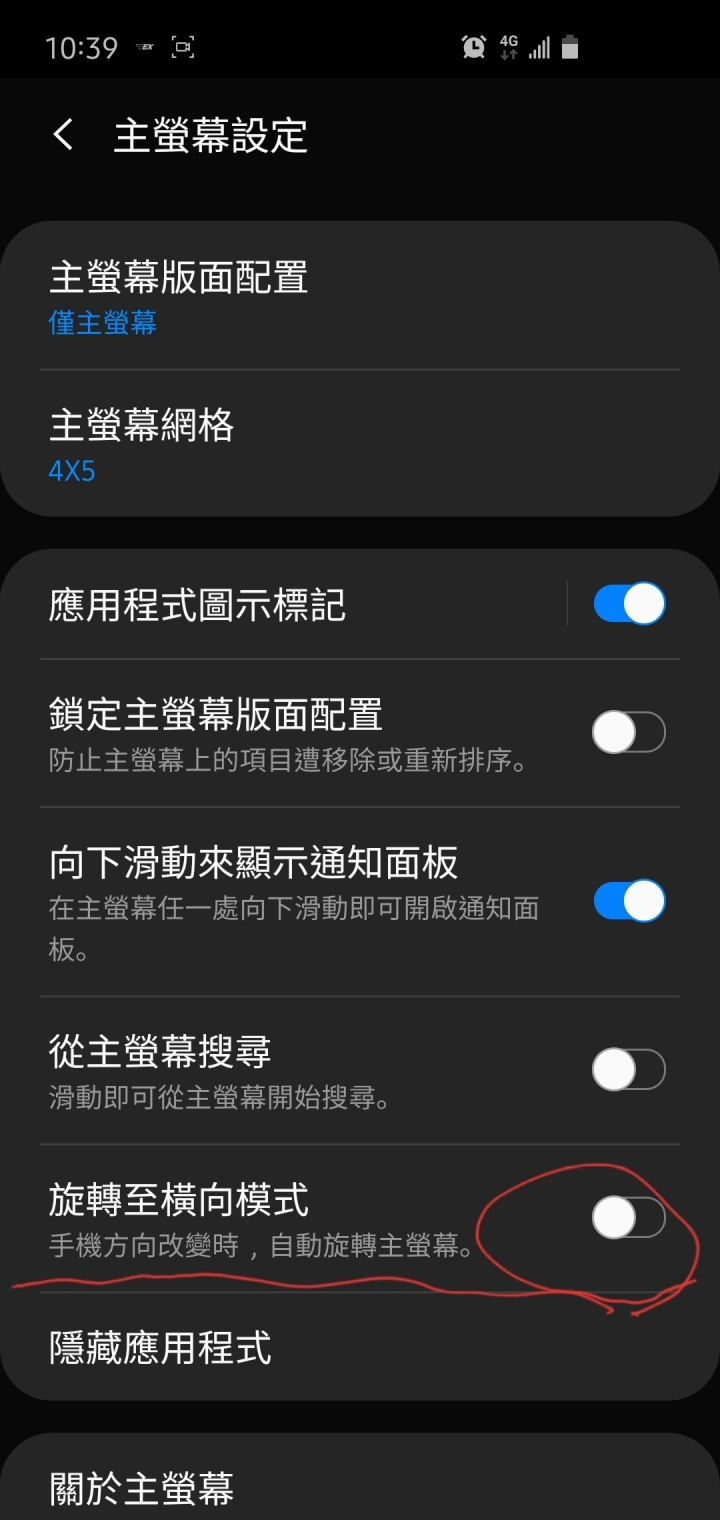Screen dimensions: 720x1520
Task: Turn on 從主螢幕搜尋 switch
Action: point(629,1070)
